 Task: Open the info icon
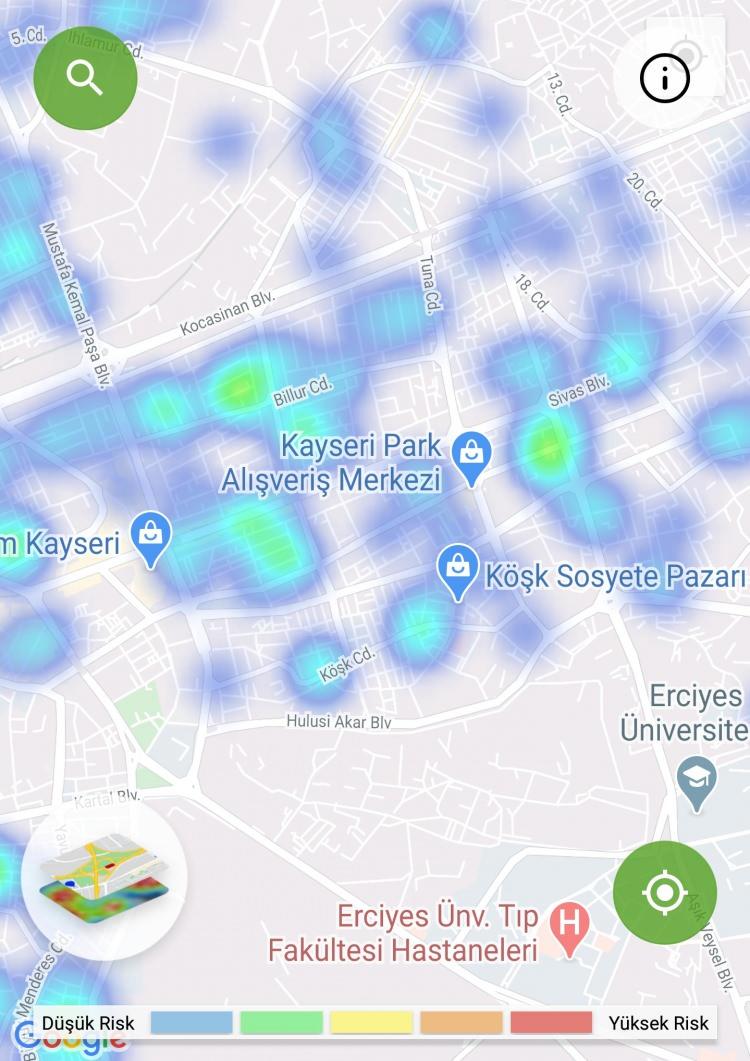click(665, 78)
